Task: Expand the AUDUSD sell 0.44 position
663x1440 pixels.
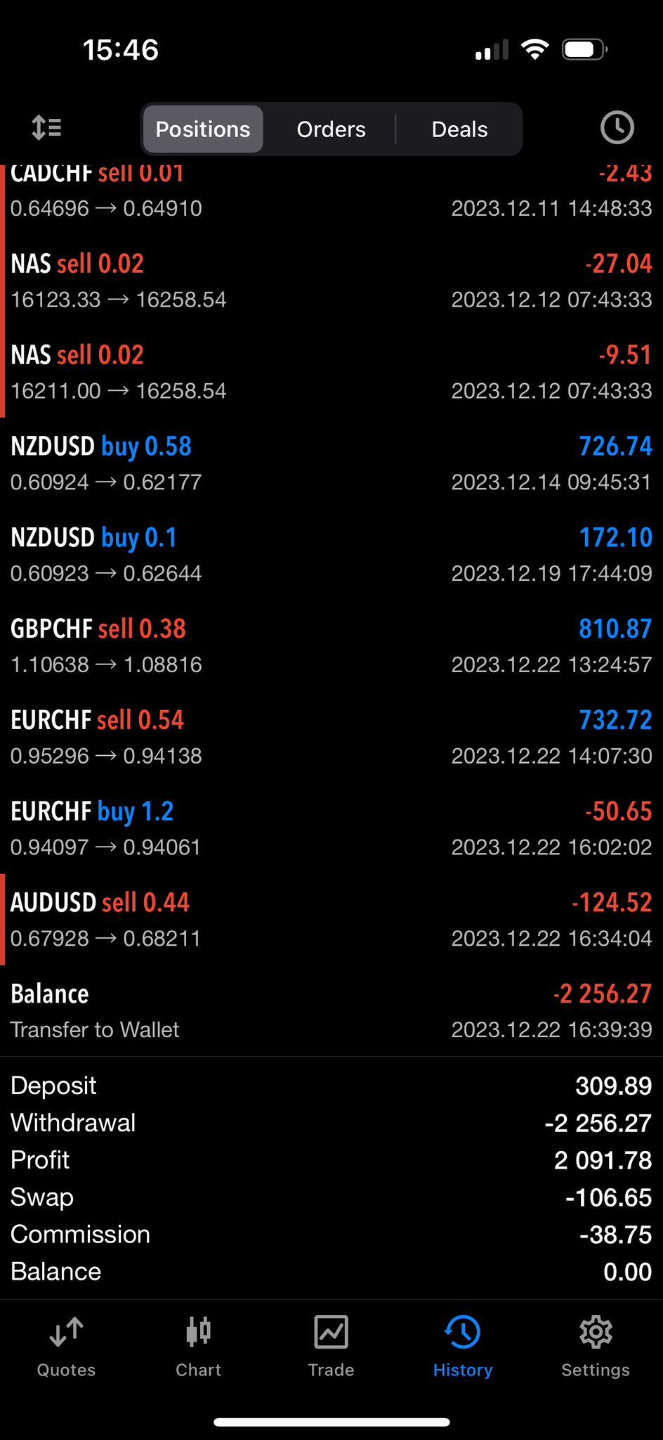Action: [331, 920]
